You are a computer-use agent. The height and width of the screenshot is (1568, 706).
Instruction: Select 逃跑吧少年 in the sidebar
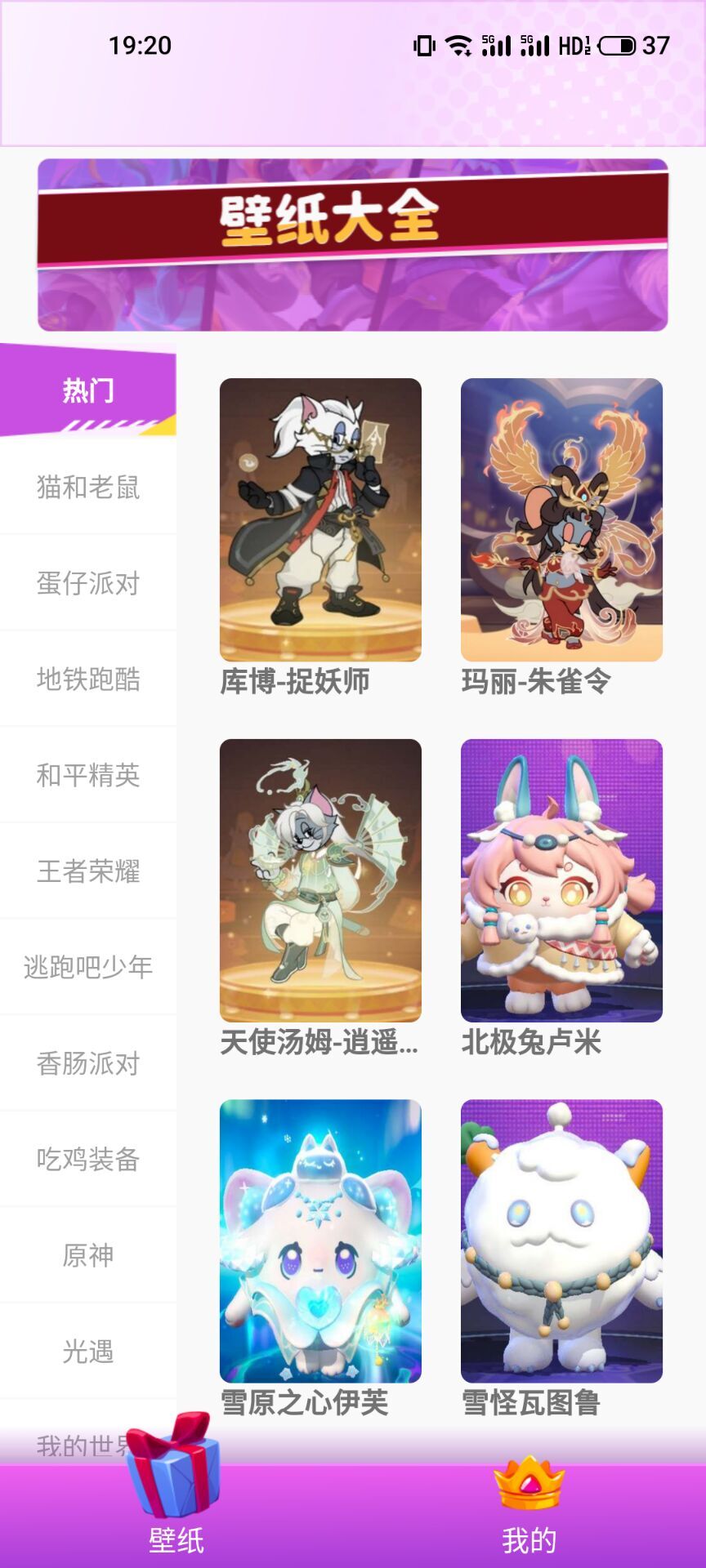pos(88,967)
